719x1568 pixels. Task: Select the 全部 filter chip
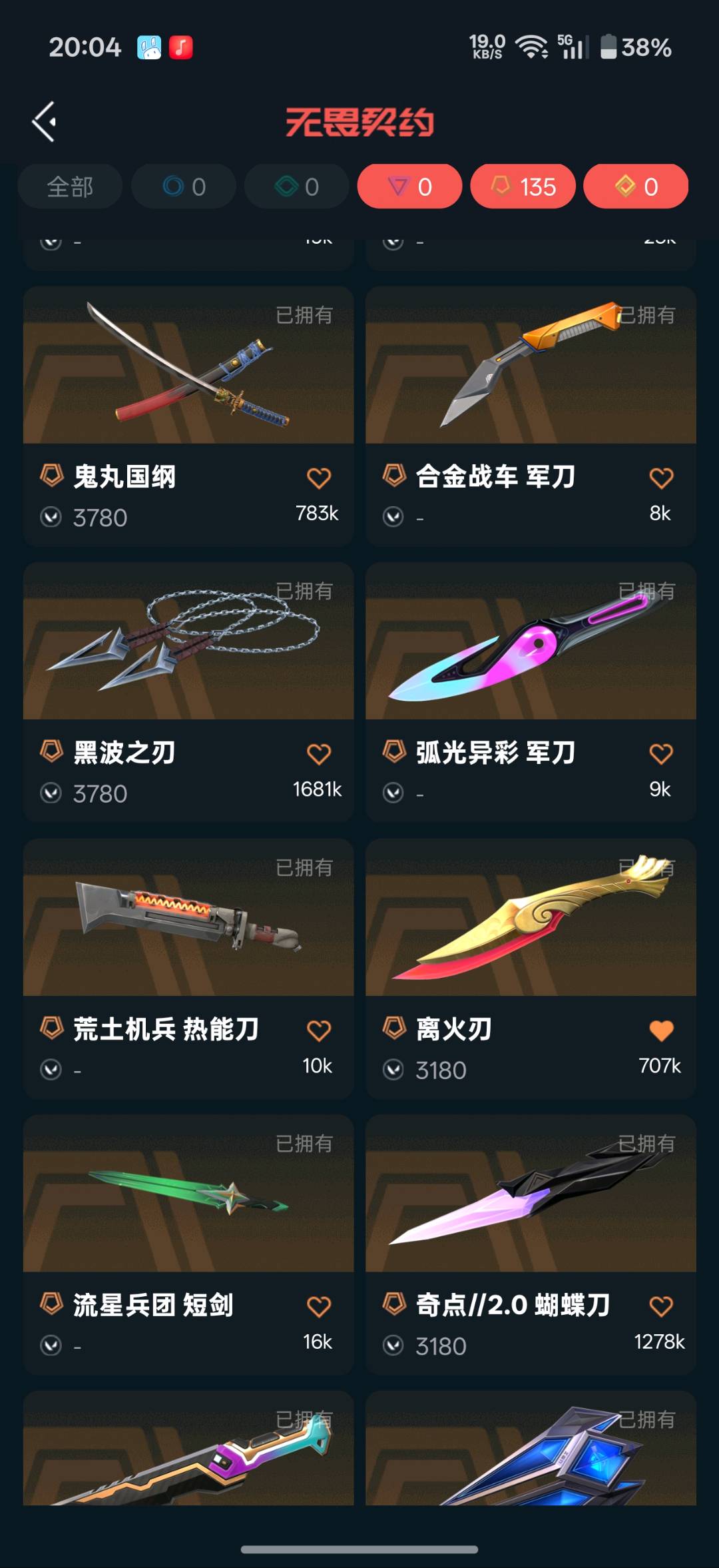pyautogui.click(x=70, y=187)
